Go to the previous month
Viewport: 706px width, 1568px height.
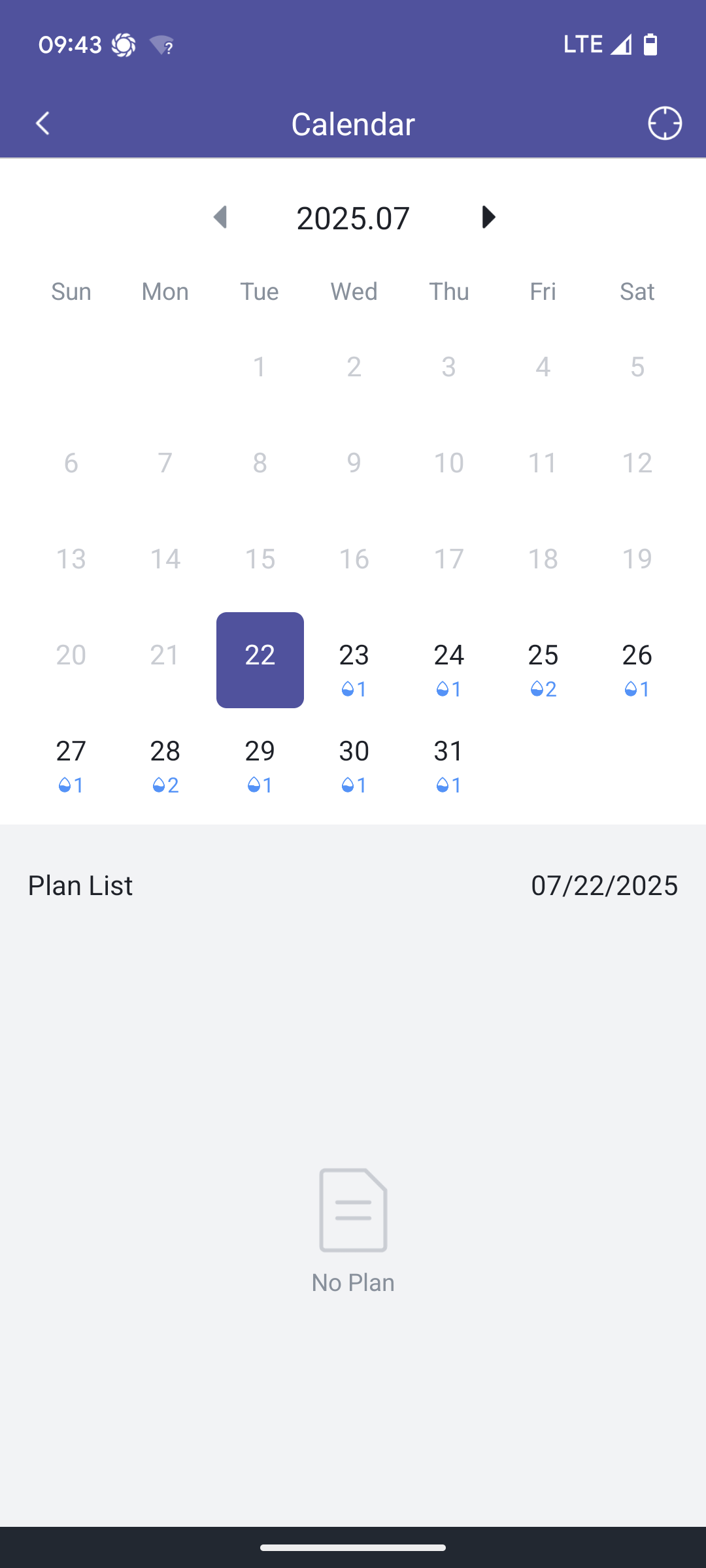(x=220, y=217)
